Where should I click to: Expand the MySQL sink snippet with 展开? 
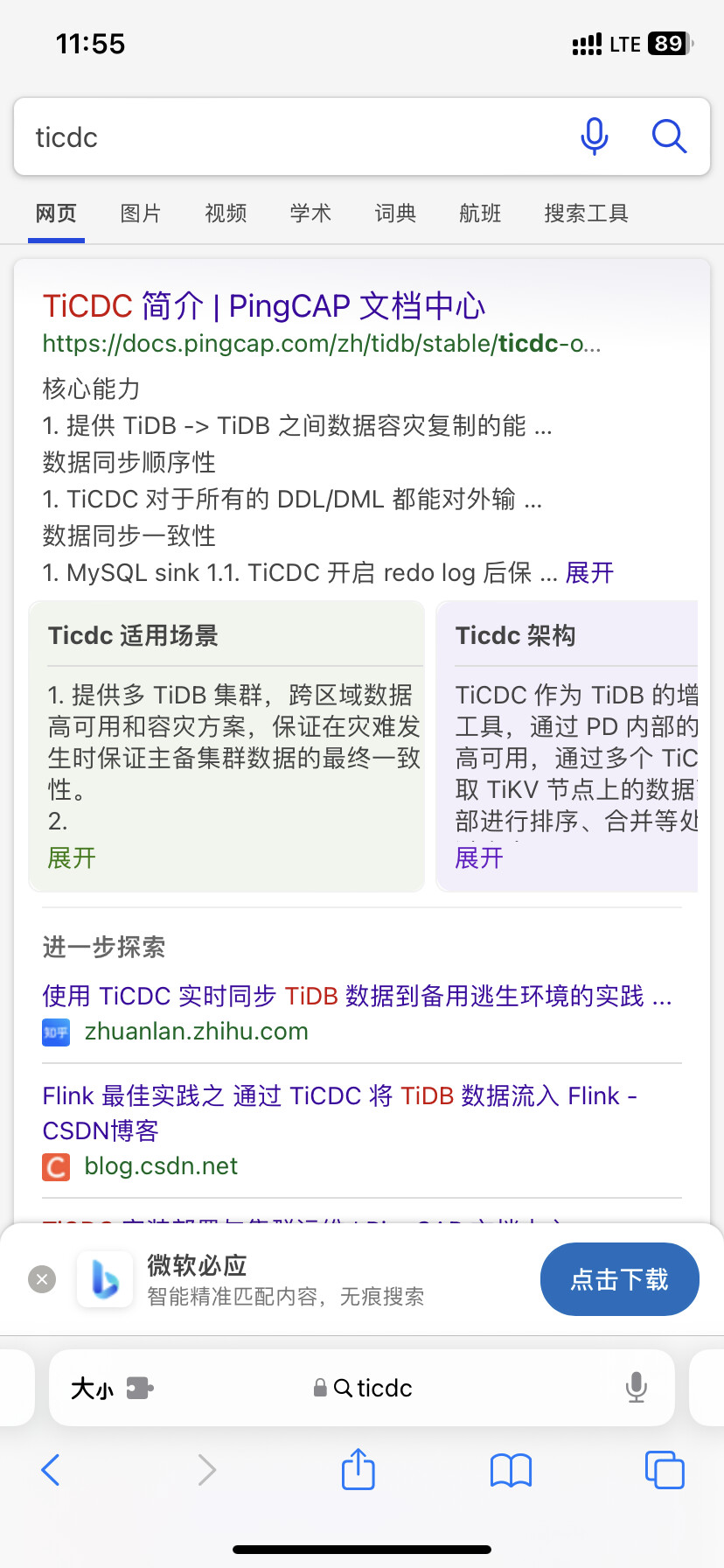point(590,573)
